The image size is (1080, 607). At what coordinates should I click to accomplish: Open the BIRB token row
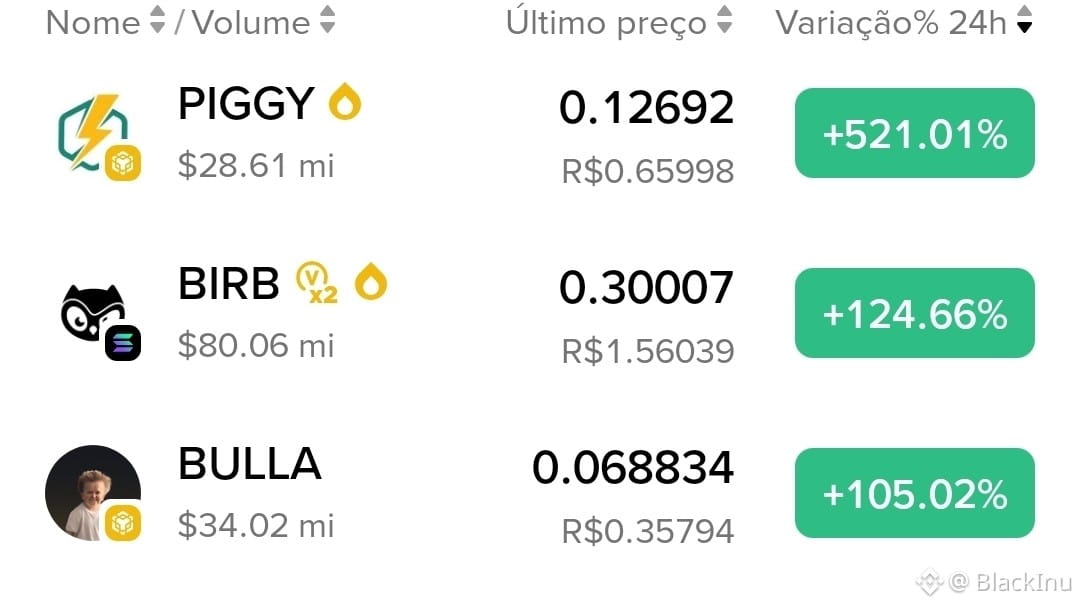click(x=228, y=286)
